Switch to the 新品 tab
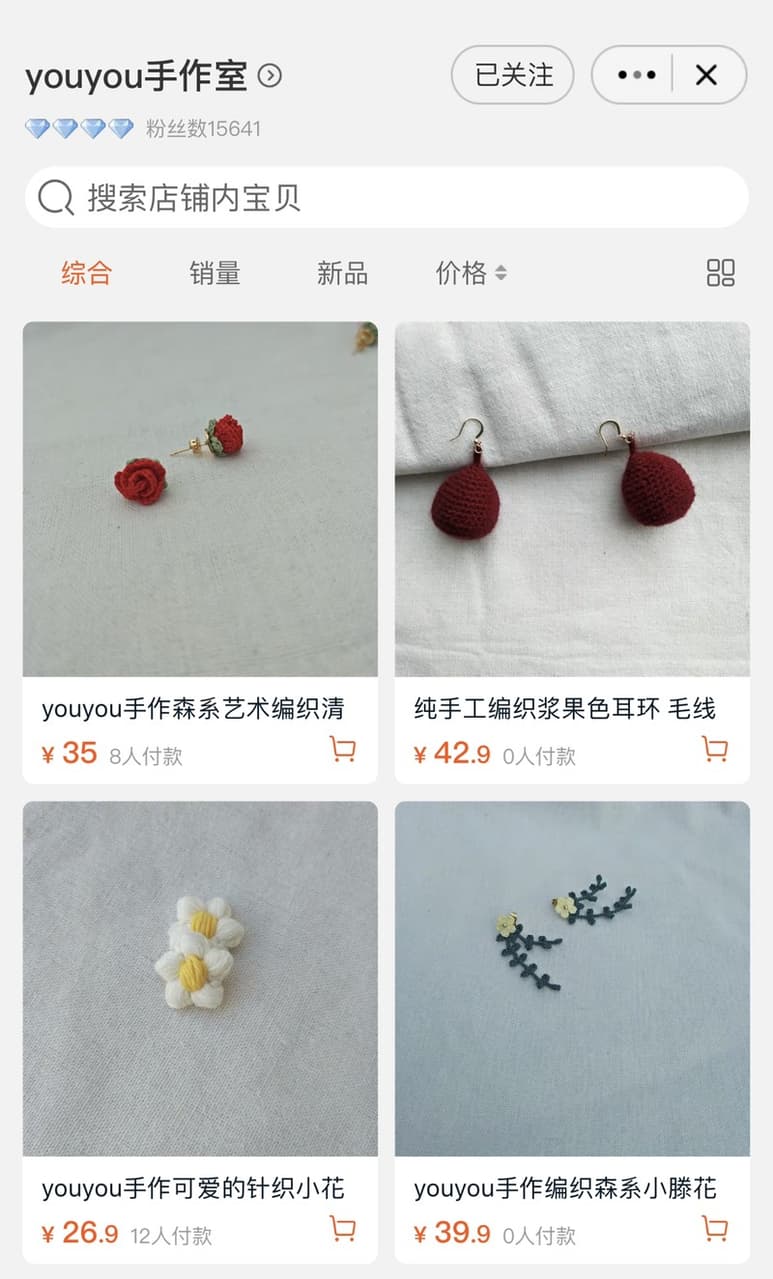Viewport: 773px width, 1279px height. click(x=342, y=273)
